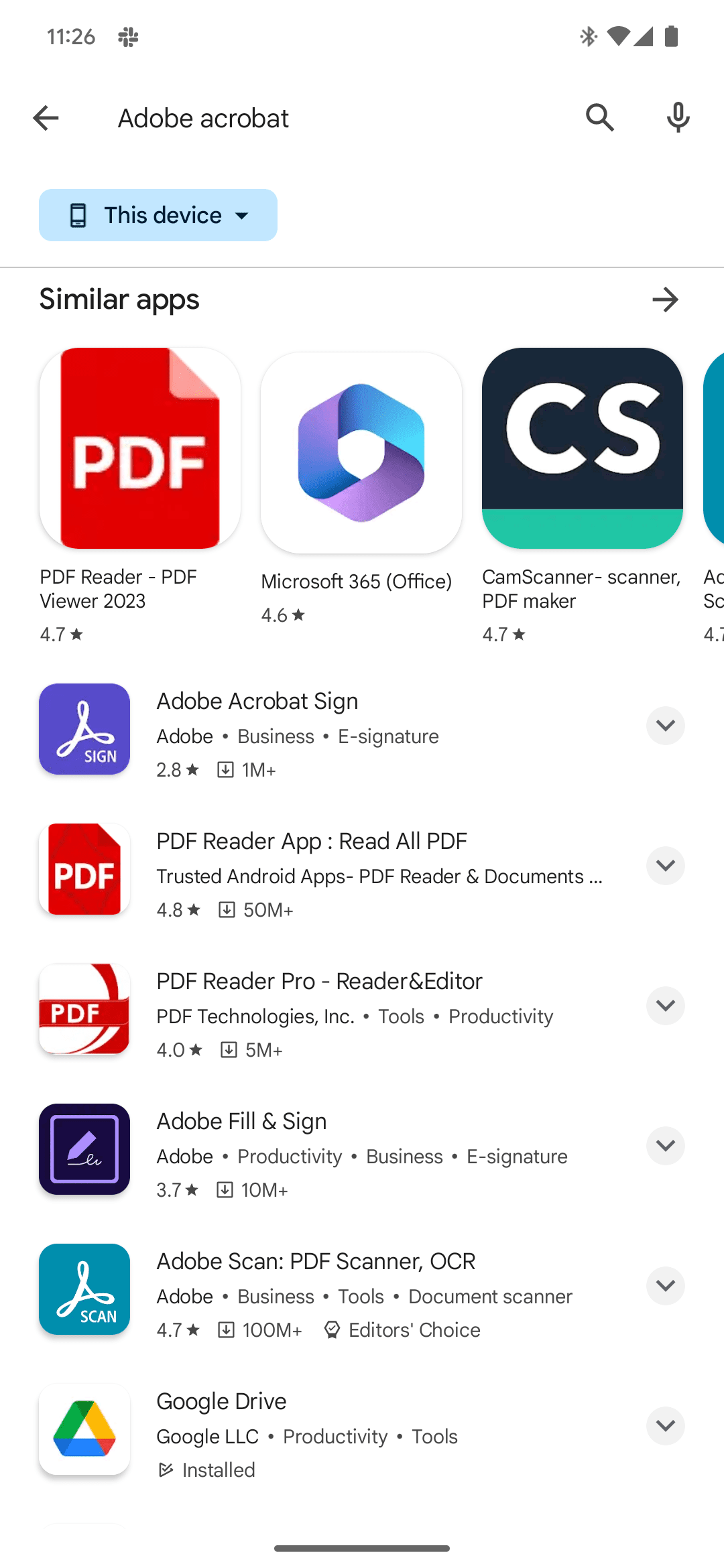Expand details for Adobe Acrobat Sign
The width and height of the screenshot is (724, 1568).
point(665,726)
